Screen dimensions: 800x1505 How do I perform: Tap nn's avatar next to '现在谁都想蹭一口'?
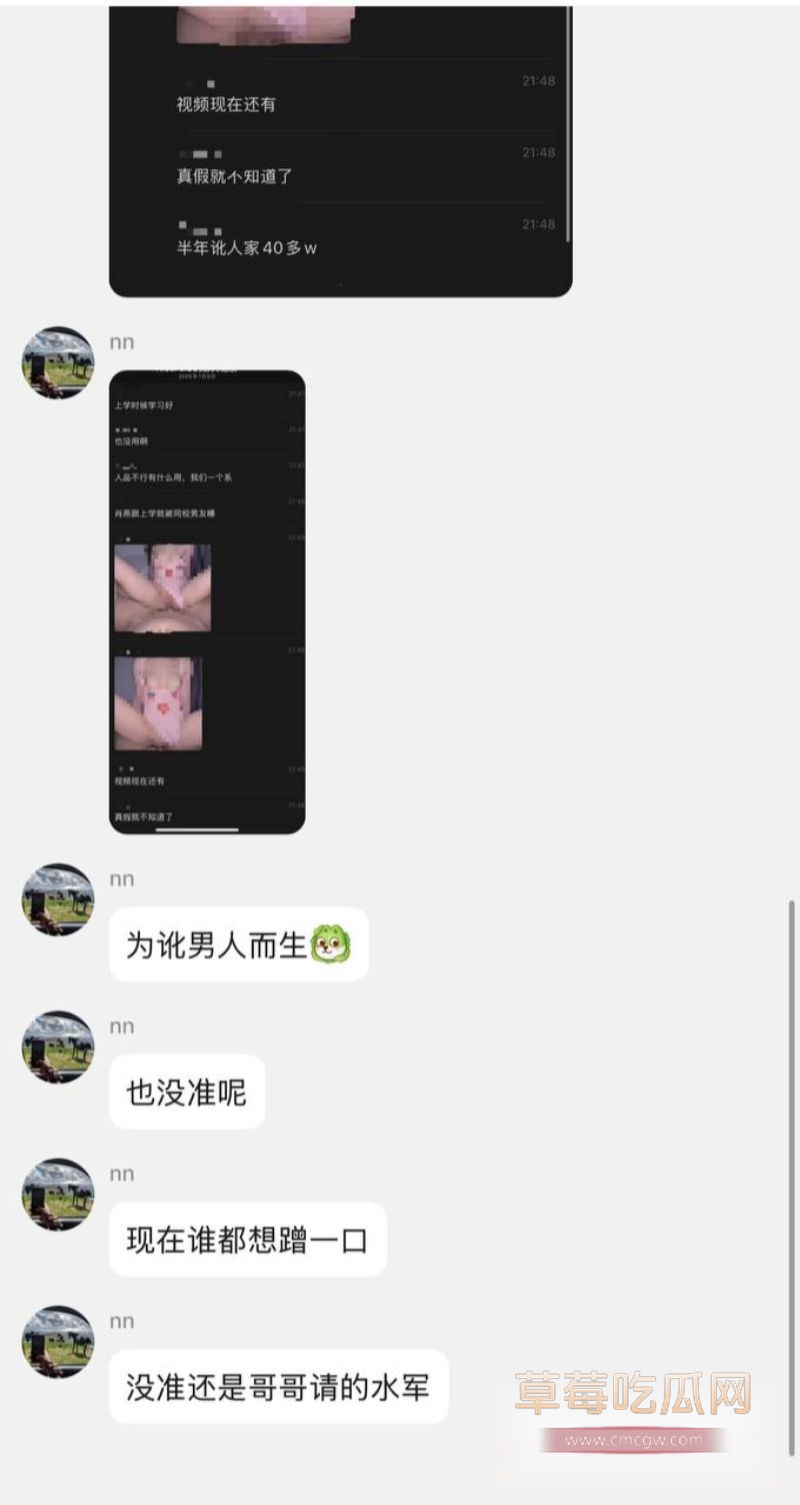pos(57,1196)
